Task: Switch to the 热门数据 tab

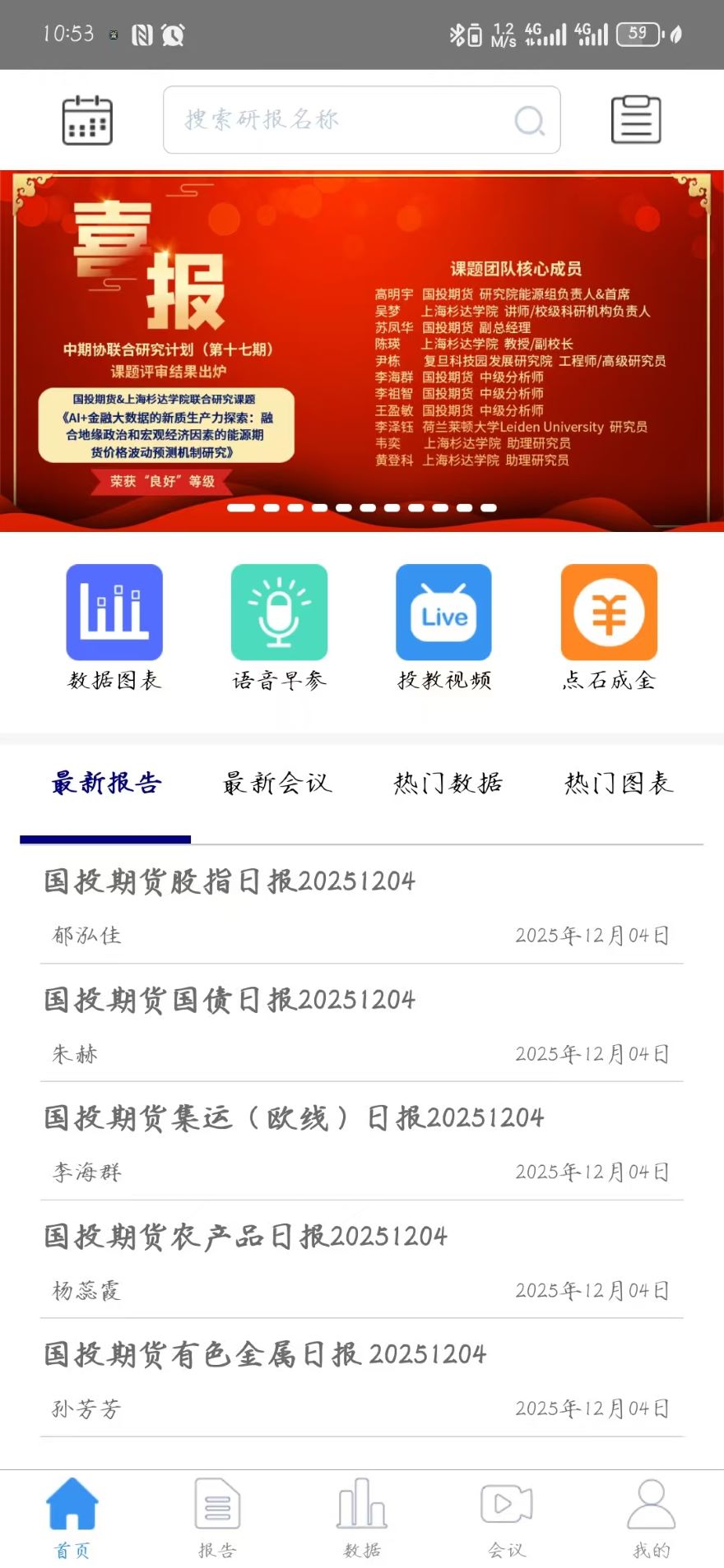Action: click(448, 784)
